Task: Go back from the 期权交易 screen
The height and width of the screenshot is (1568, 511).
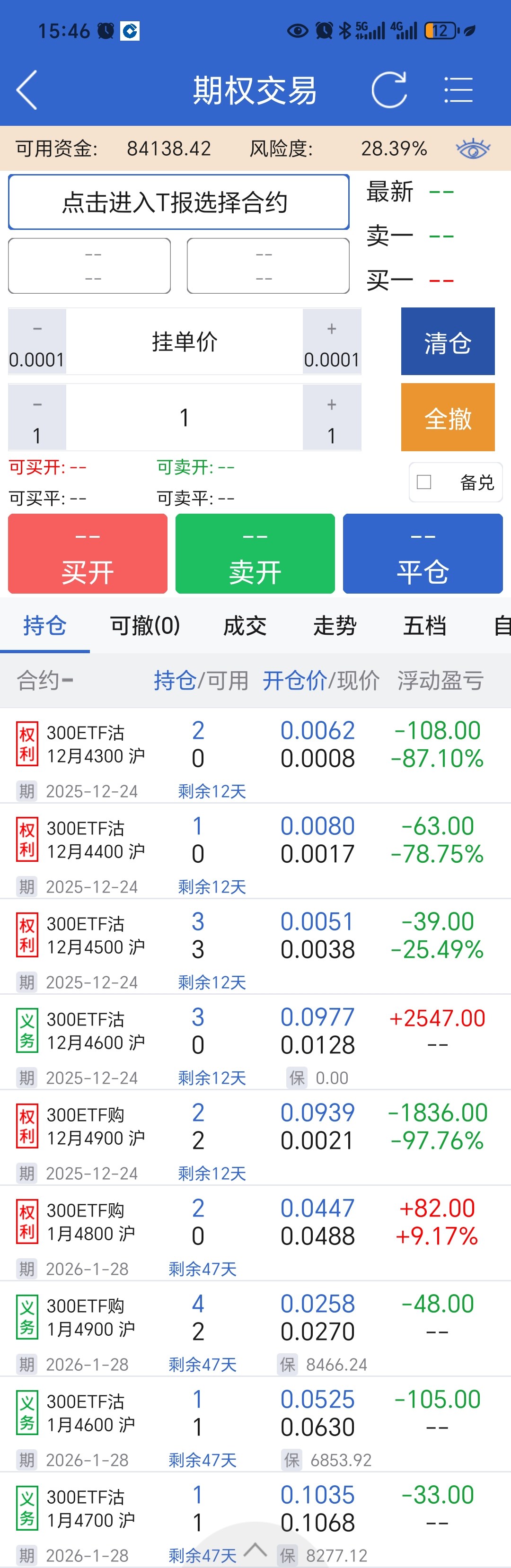Action: tap(27, 90)
